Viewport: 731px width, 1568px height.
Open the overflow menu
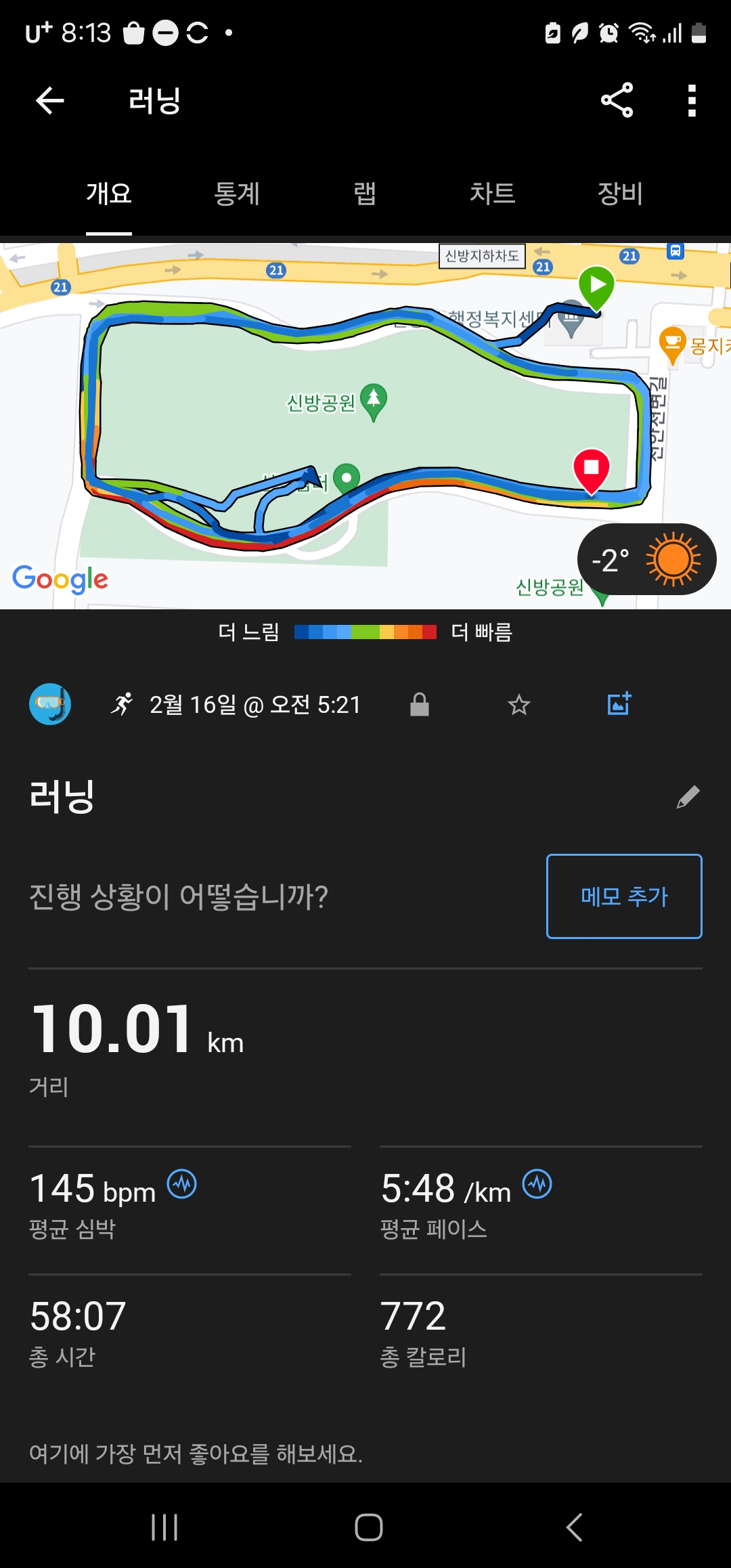[x=691, y=100]
